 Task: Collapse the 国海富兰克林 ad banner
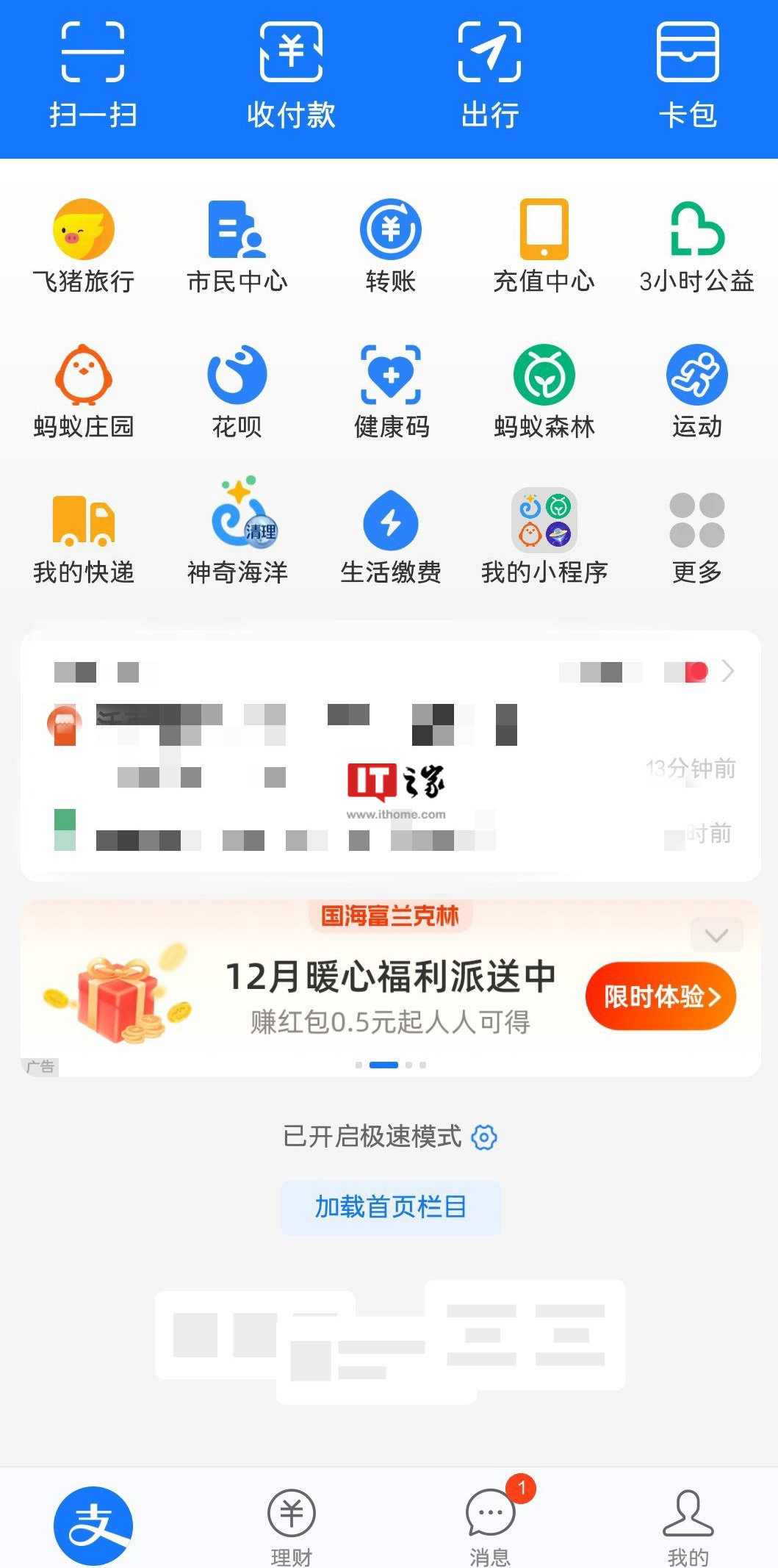tap(716, 935)
